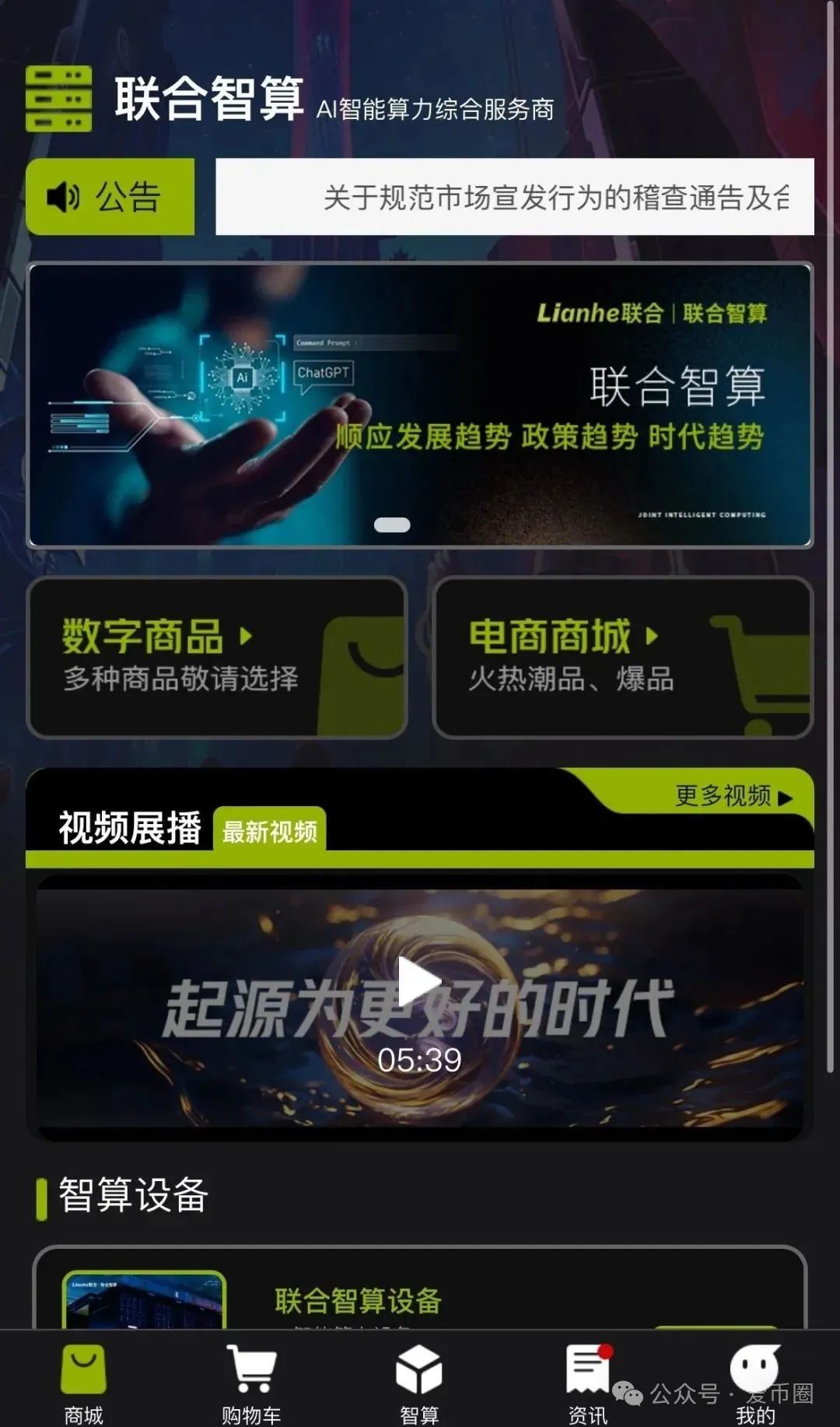Read the scrolling announcement about 稽查通告
The image size is (840, 1427).
pyautogui.click(x=514, y=197)
